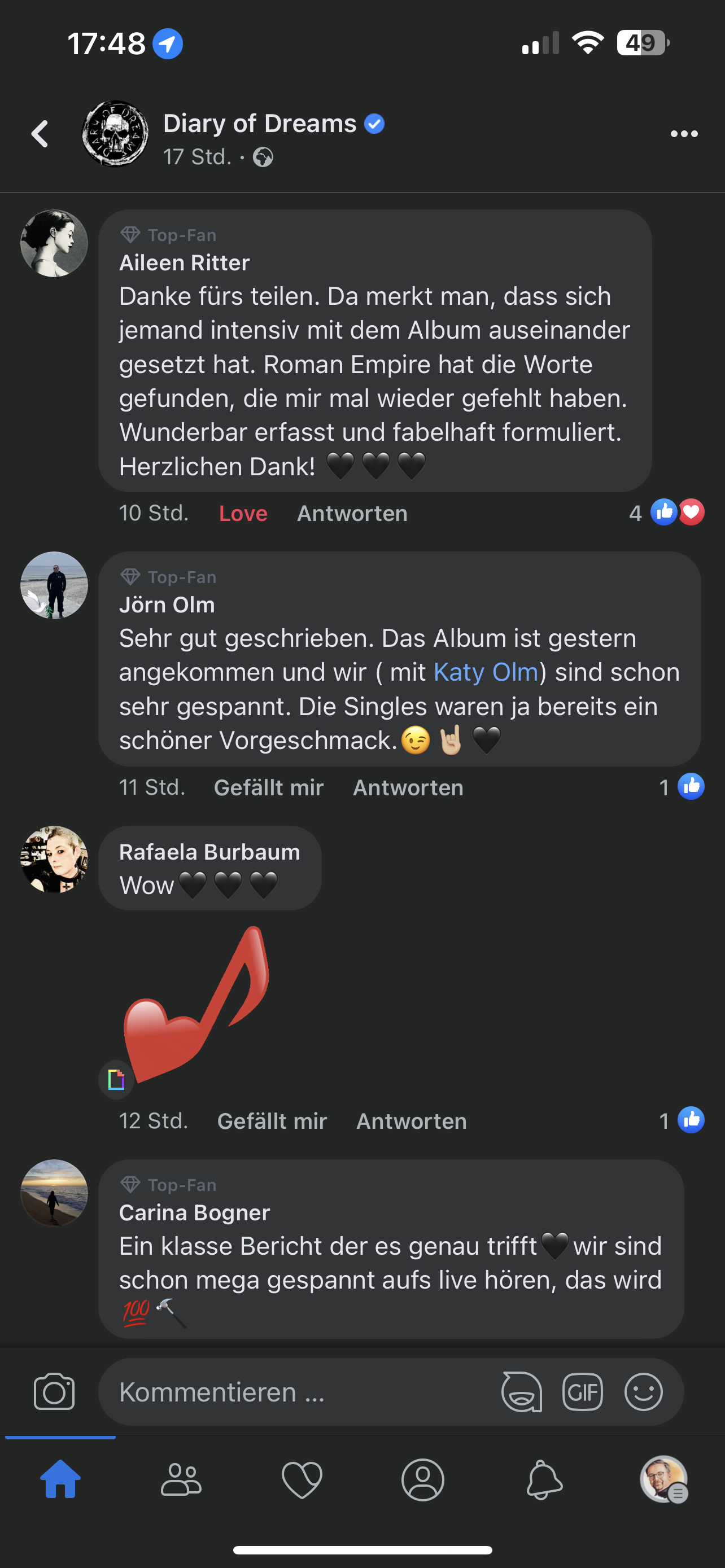Open the menu tab with profile photo
This screenshot has width=725, height=1568.
(663, 1479)
